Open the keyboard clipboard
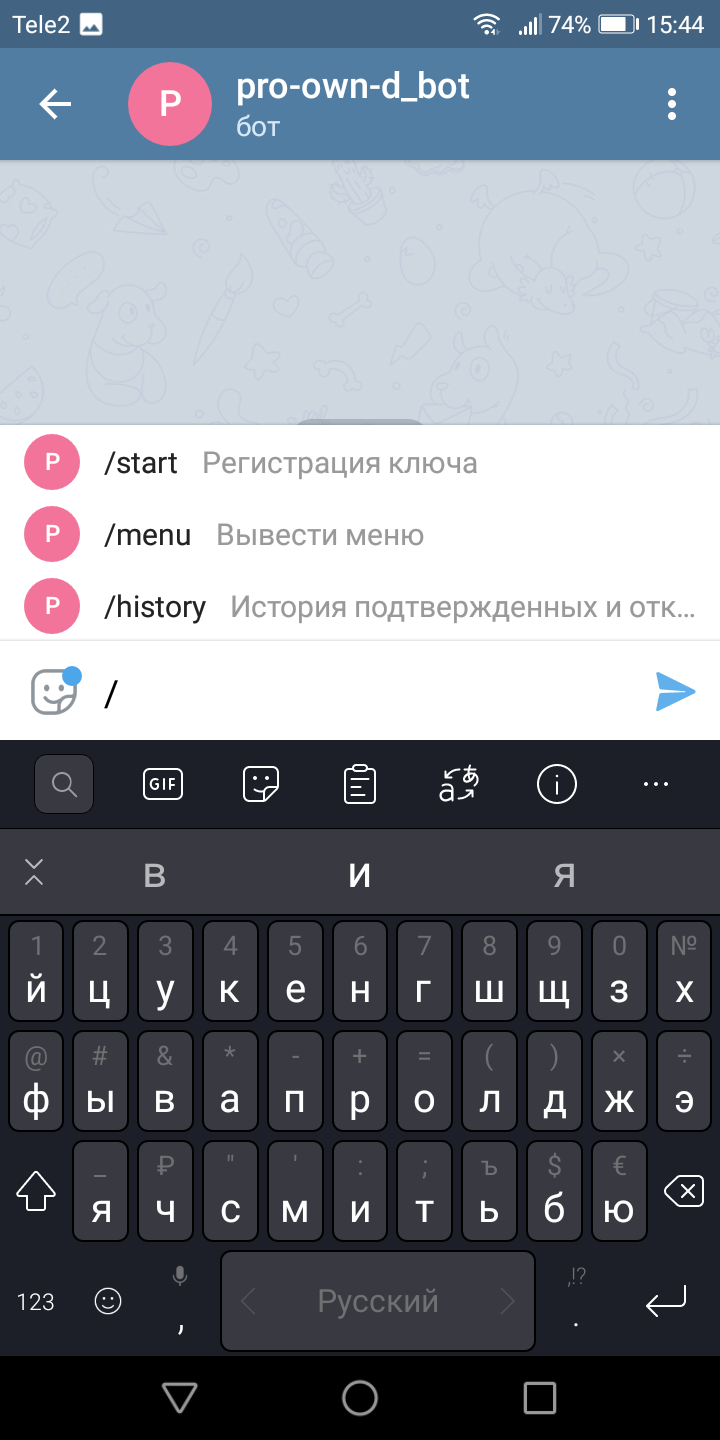Screen dimensions: 720x1440 point(360,785)
